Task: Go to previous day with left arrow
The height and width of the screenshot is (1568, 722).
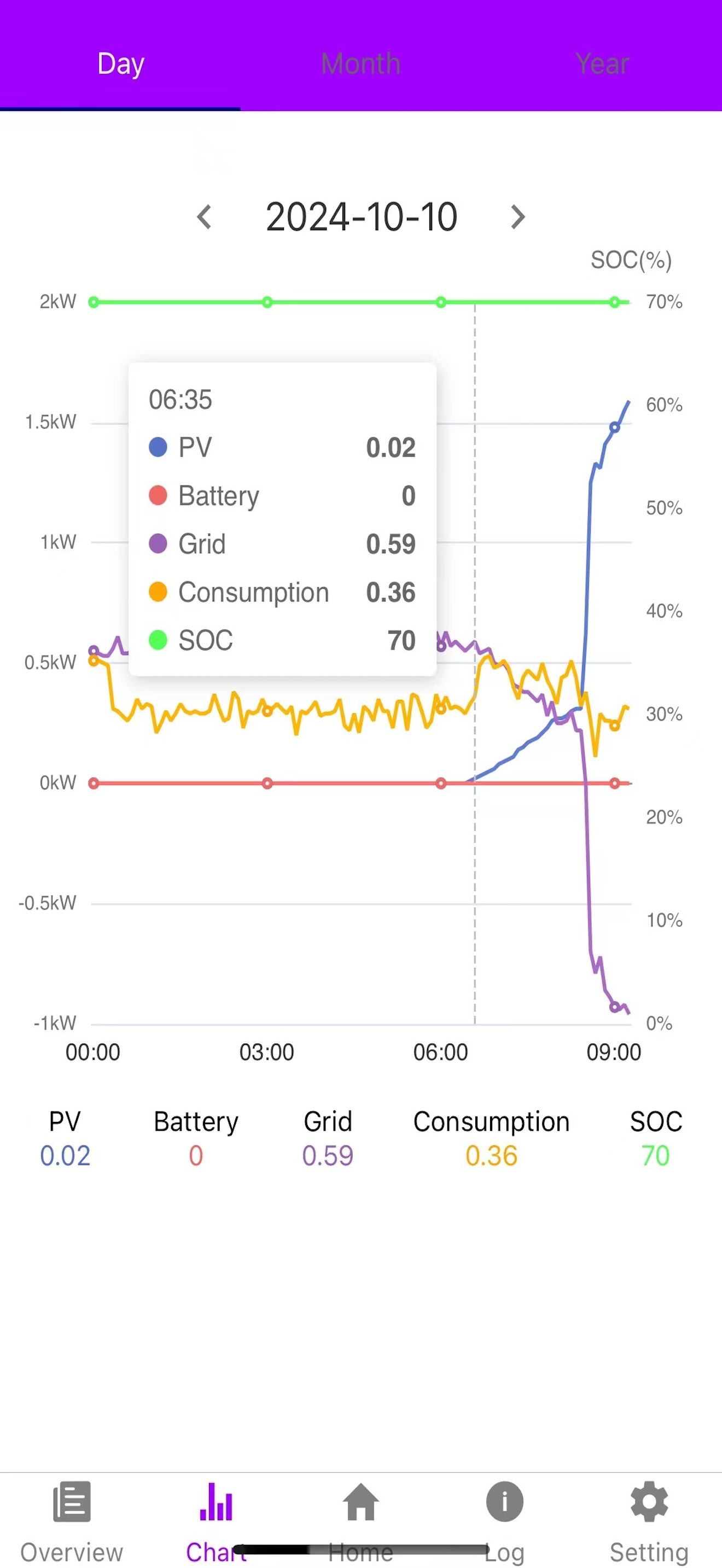Action: tap(205, 217)
